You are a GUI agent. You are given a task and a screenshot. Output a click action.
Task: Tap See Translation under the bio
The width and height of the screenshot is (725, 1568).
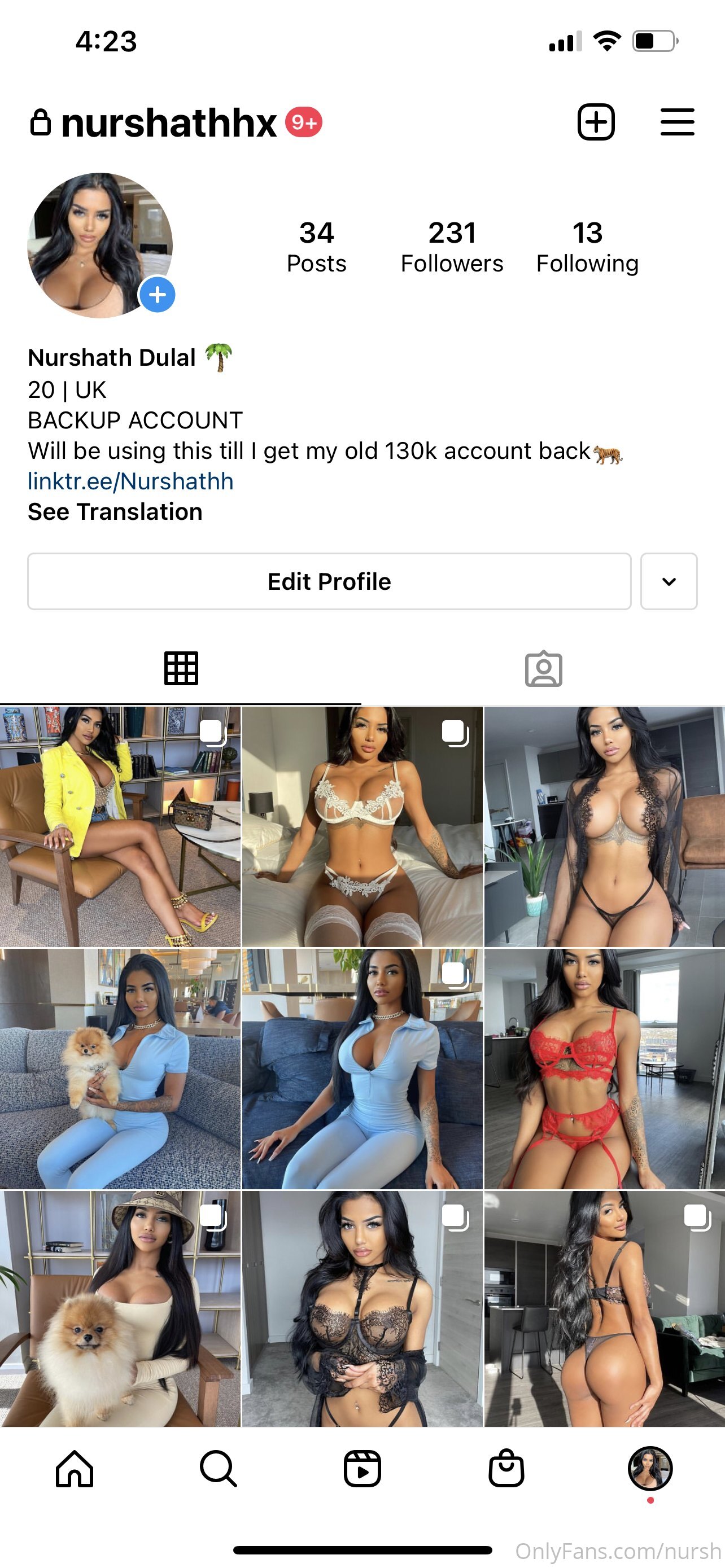(115, 512)
